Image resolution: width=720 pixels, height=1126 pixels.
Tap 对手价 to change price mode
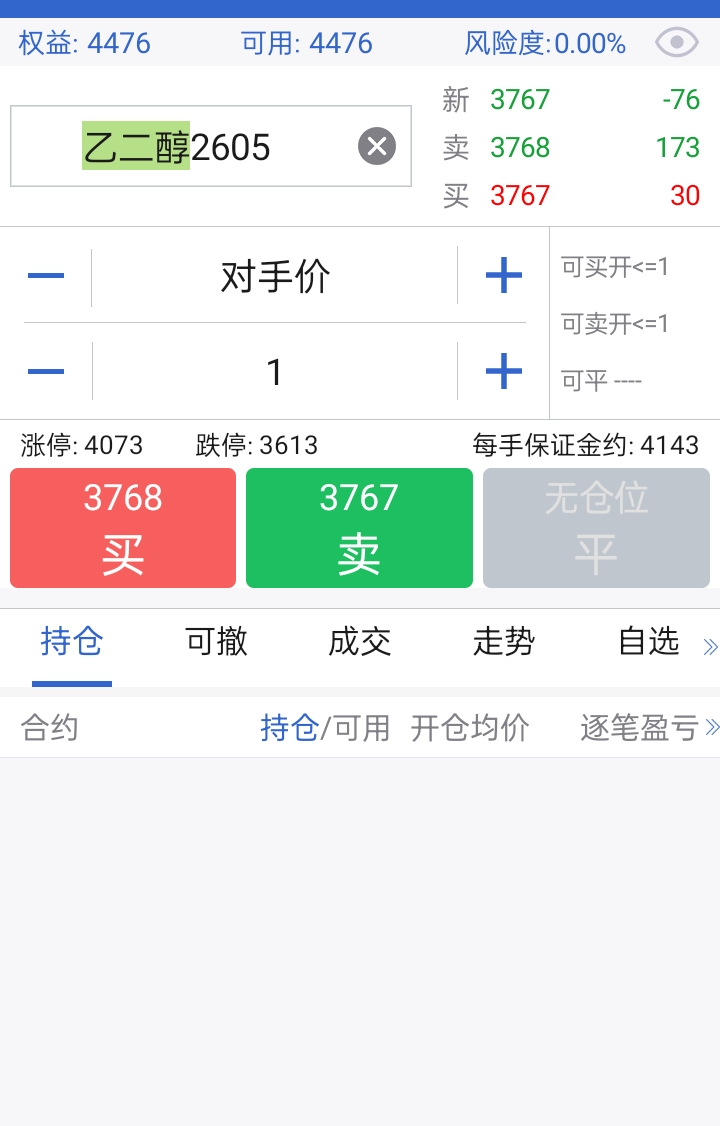coord(276,275)
